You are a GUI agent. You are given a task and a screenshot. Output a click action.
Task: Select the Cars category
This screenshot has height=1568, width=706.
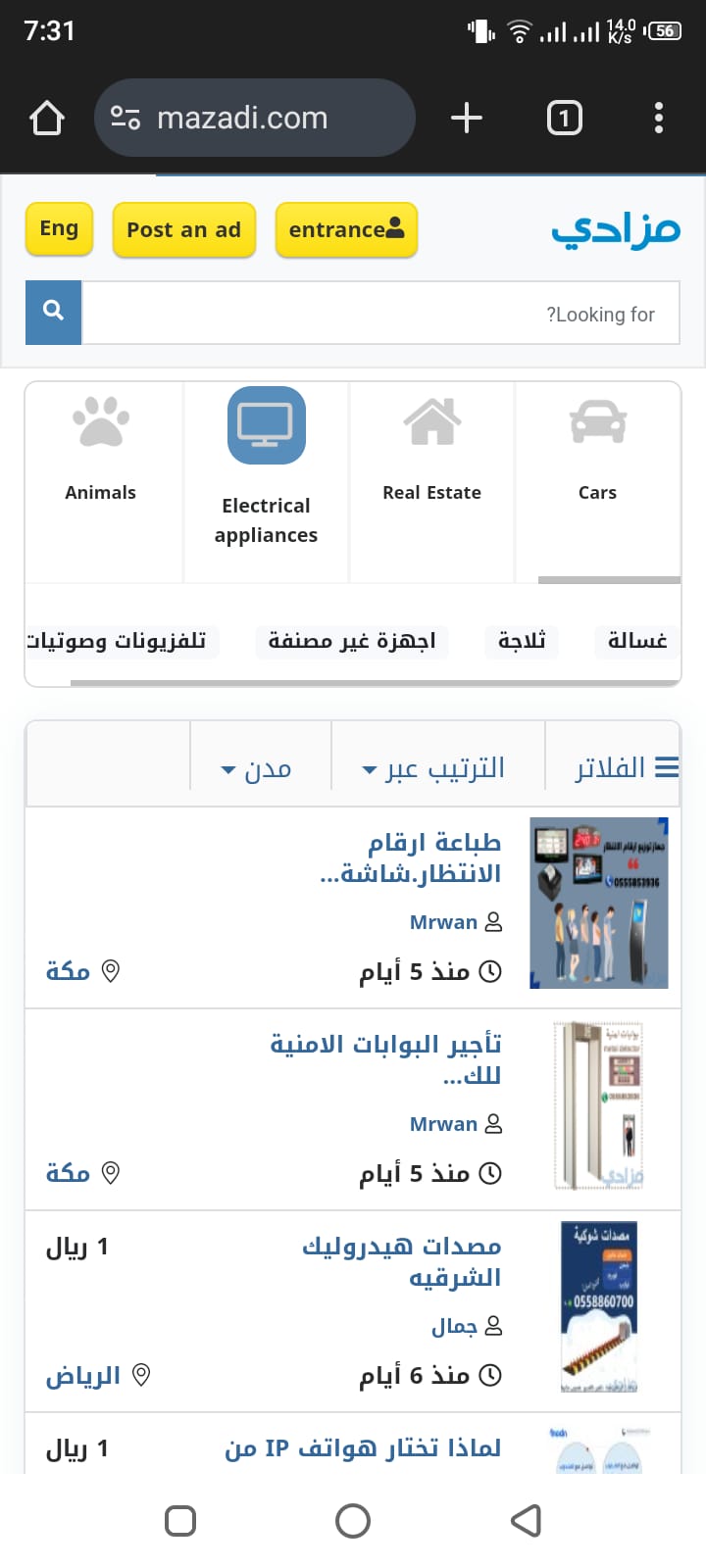pyautogui.click(x=597, y=451)
